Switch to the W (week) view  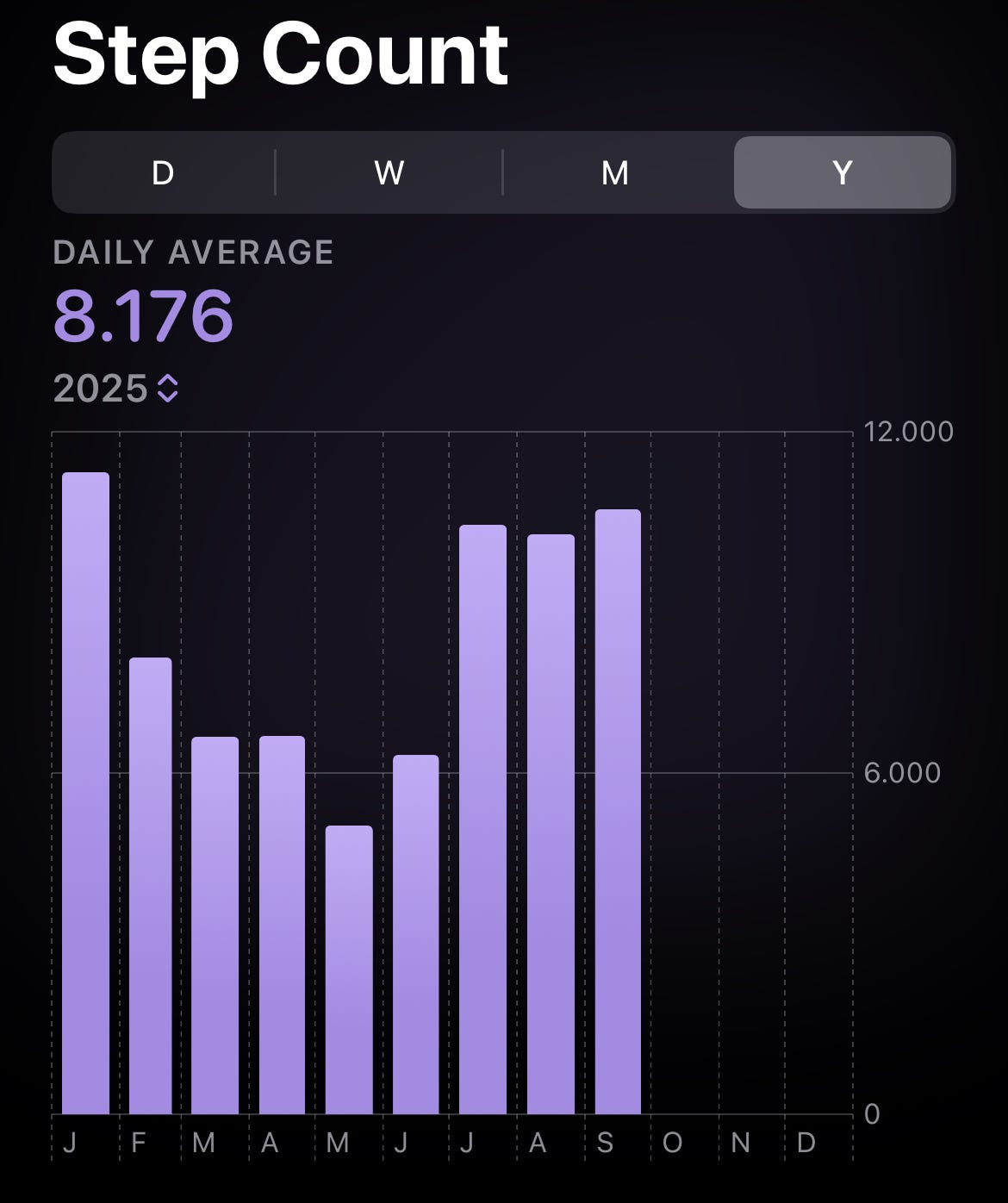[389, 172]
